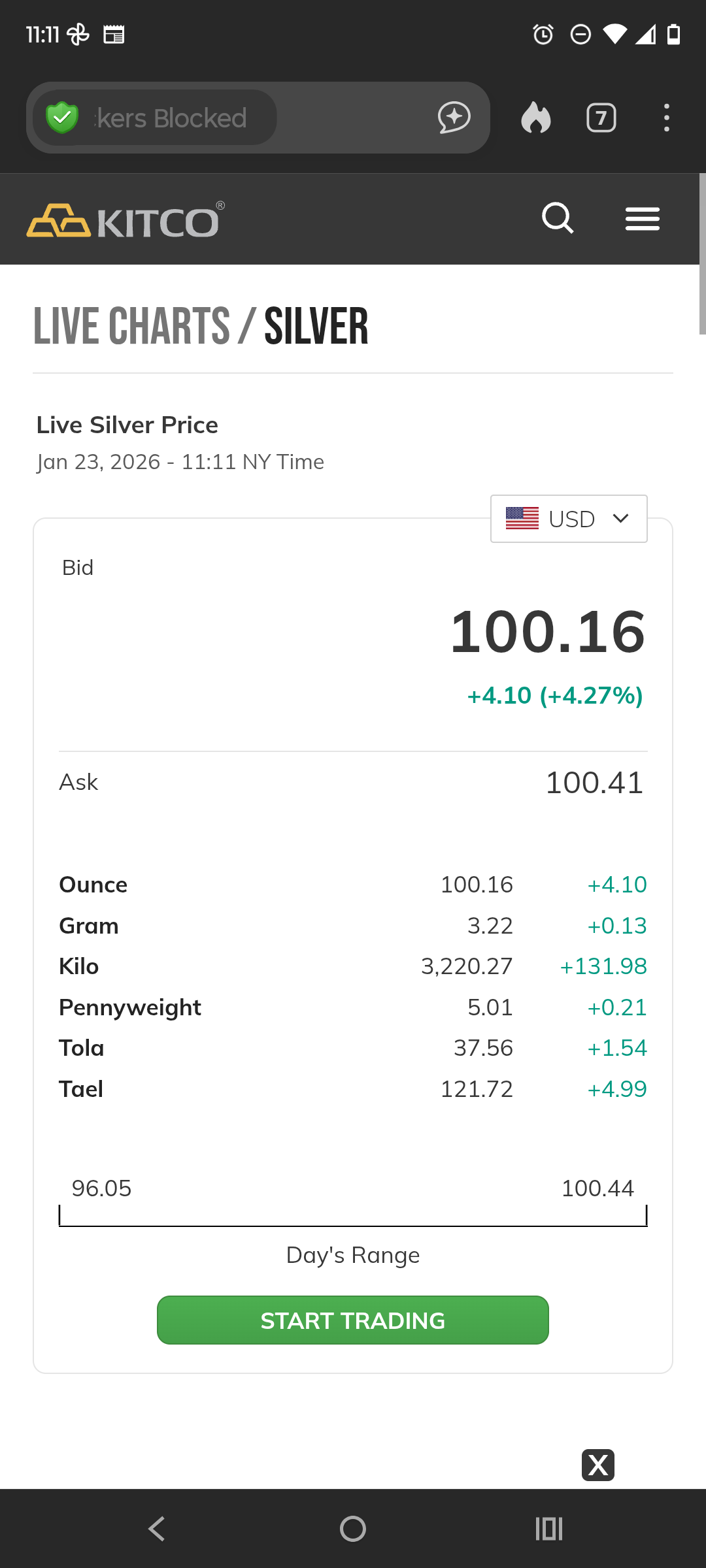Dismiss the banner with the X button

coord(598,1465)
